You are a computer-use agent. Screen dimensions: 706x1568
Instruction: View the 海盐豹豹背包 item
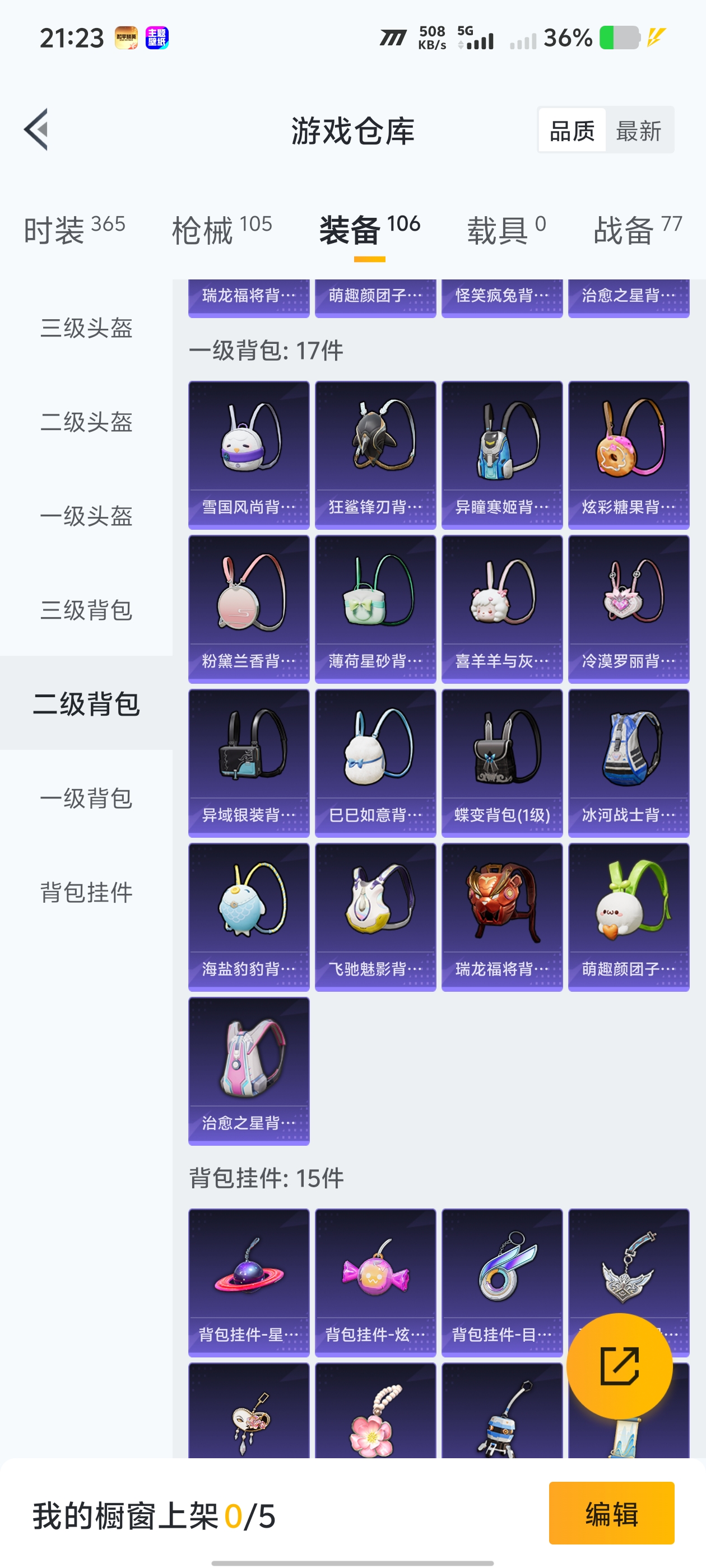pos(249,916)
